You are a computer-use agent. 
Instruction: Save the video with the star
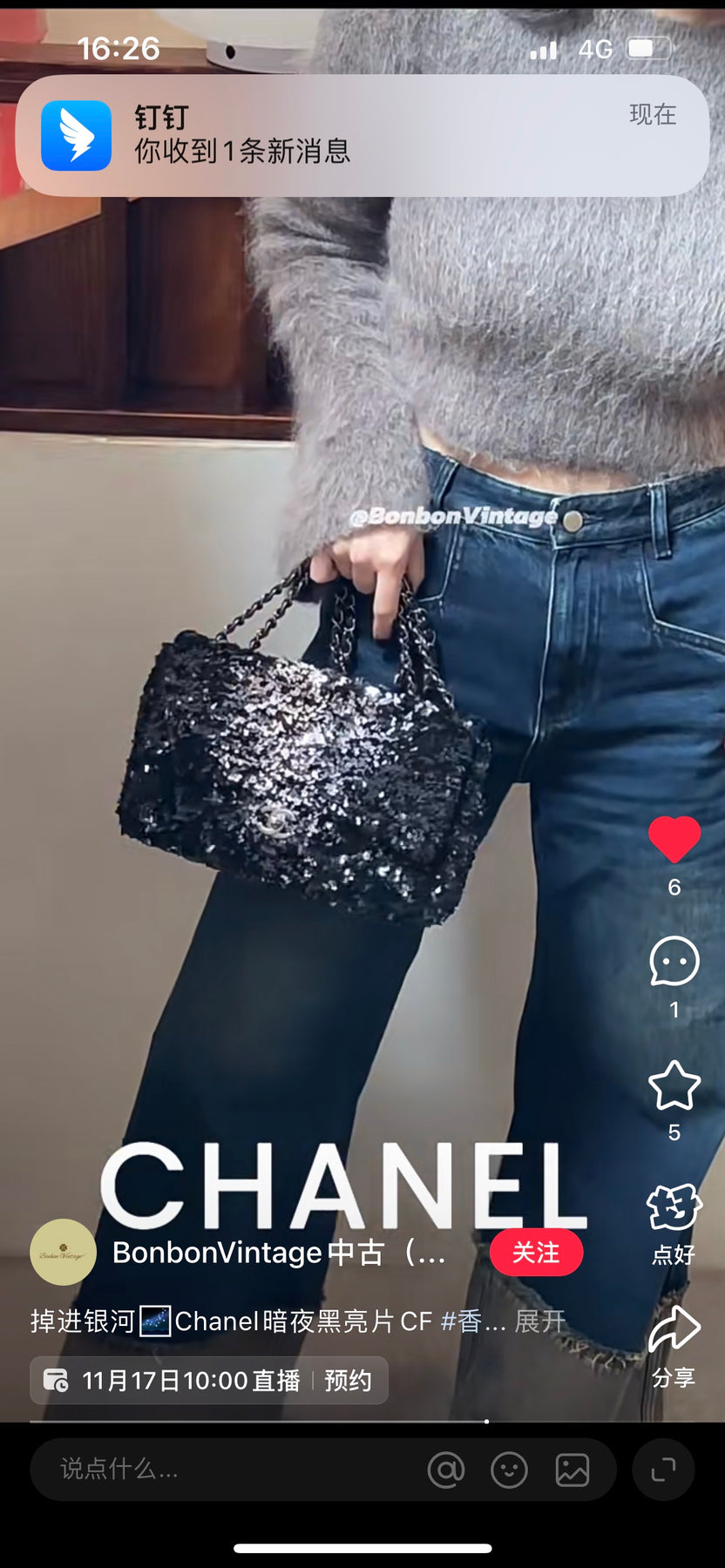pyautogui.click(x=674, y=1085)
